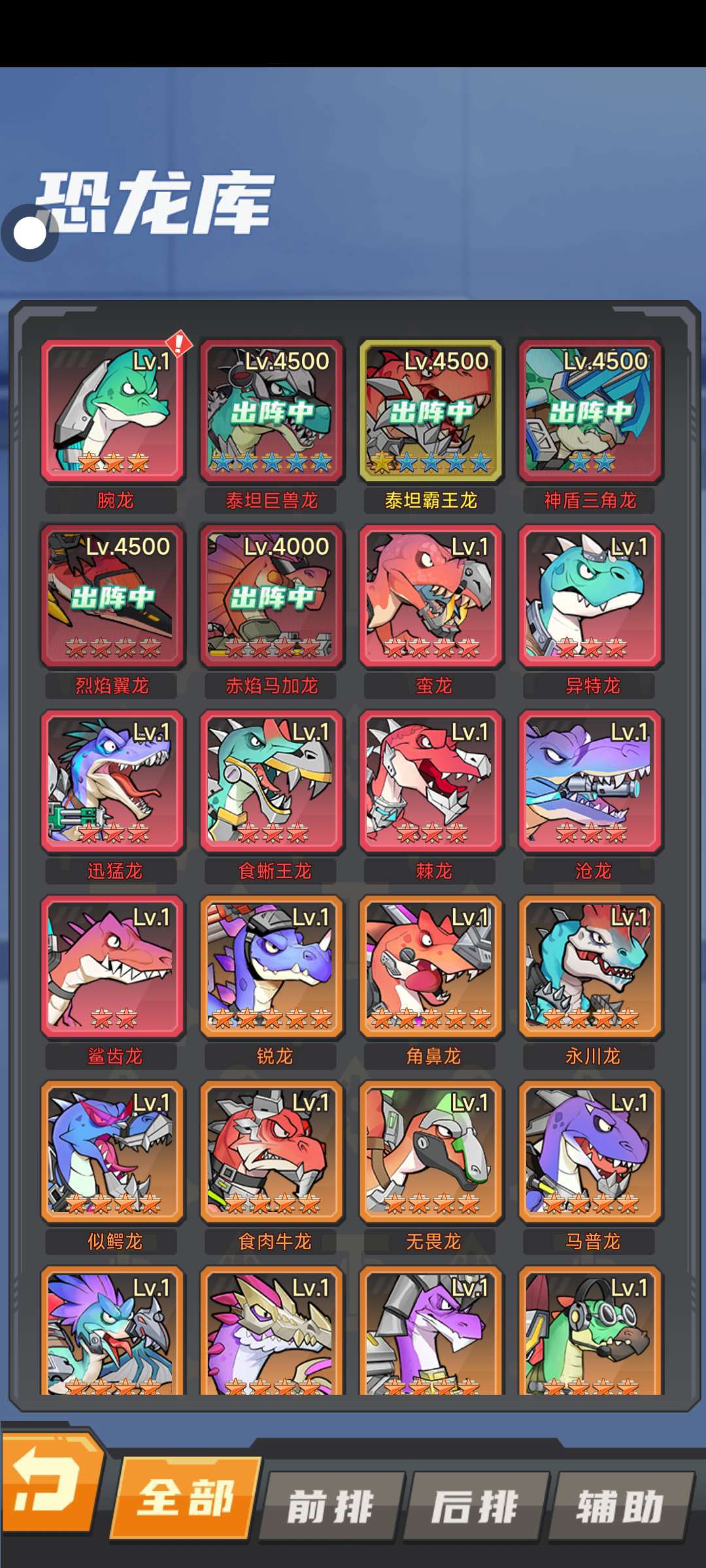View the 异特龙 dinosaur details
The height and width of the screenshot is (1568, 706).
(590, 596)
